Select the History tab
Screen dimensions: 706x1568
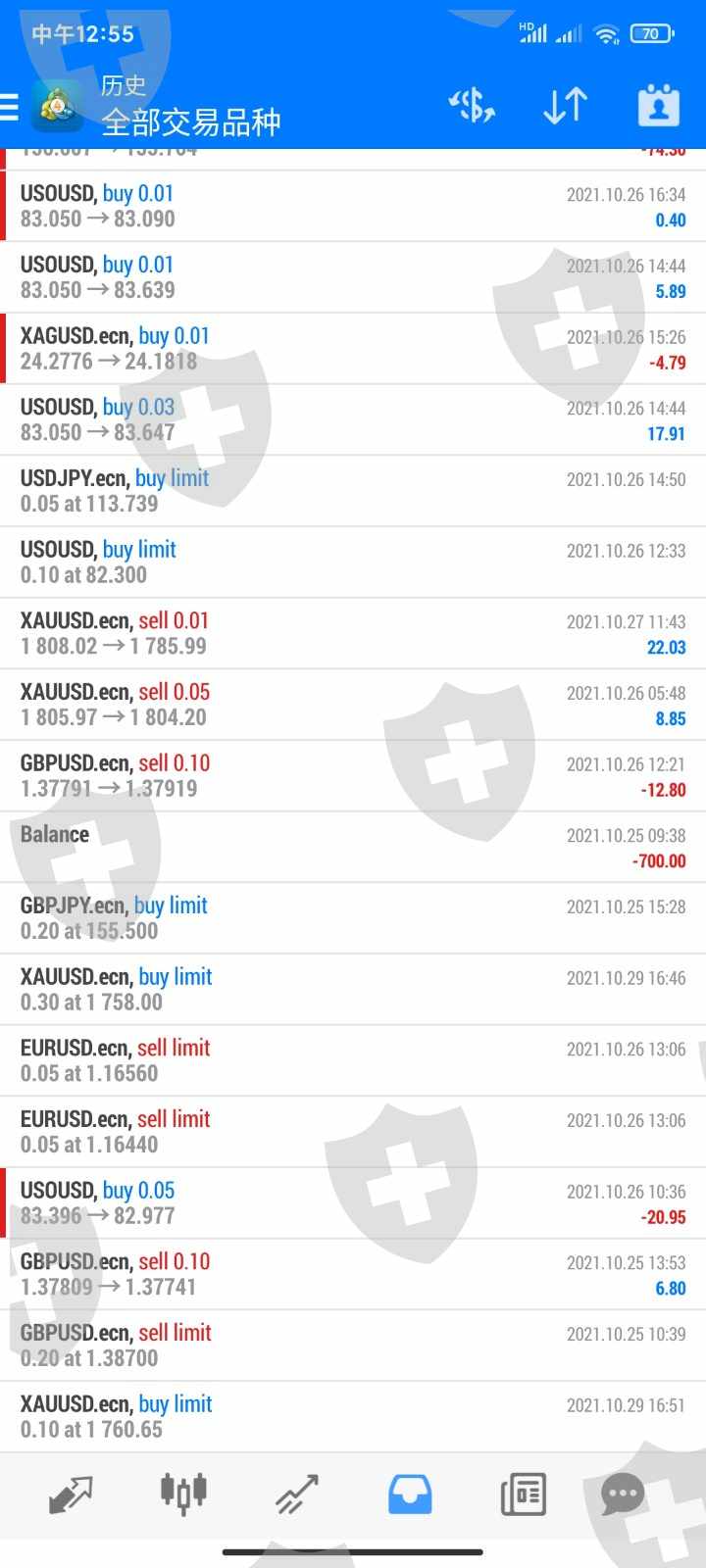tap(410, 1494)
